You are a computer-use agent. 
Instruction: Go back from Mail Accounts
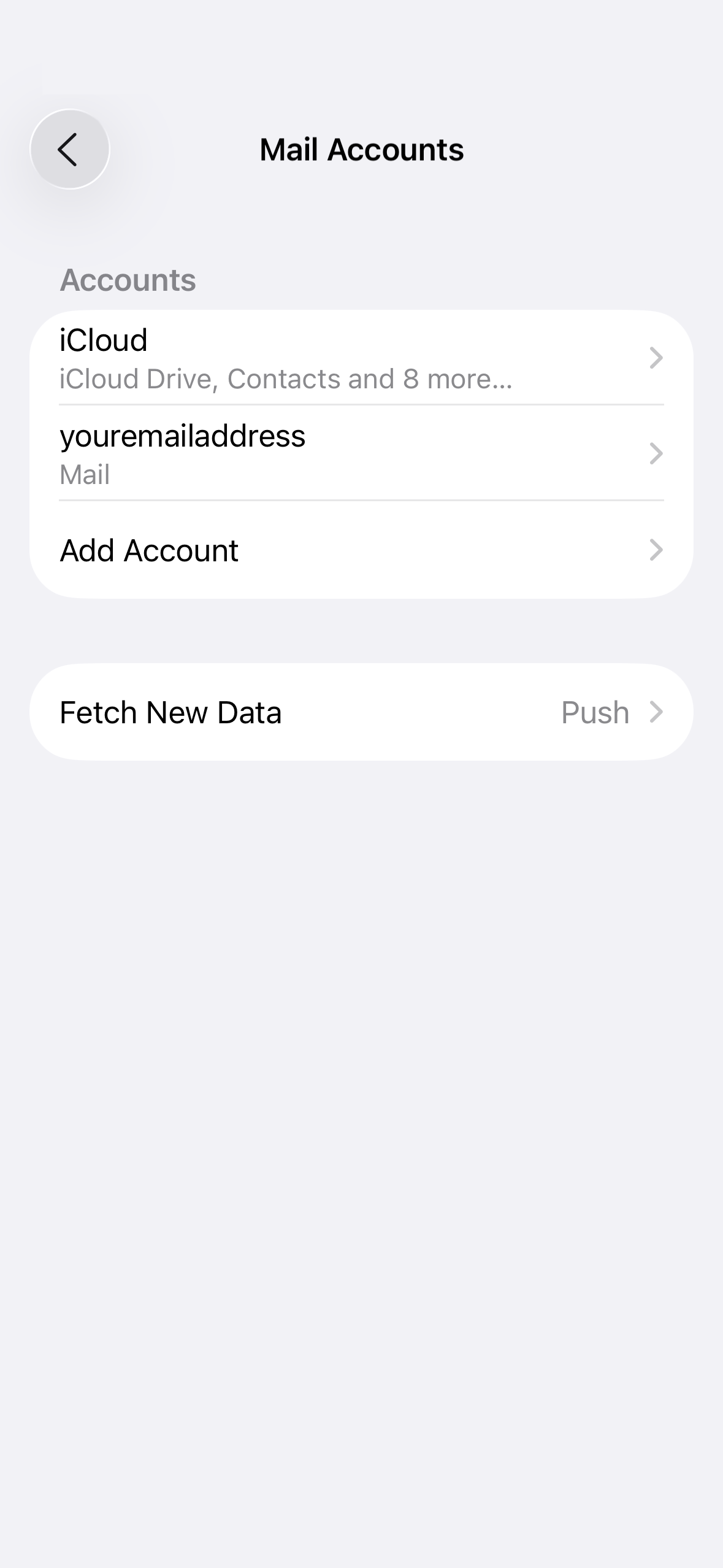tap(69, 149)
